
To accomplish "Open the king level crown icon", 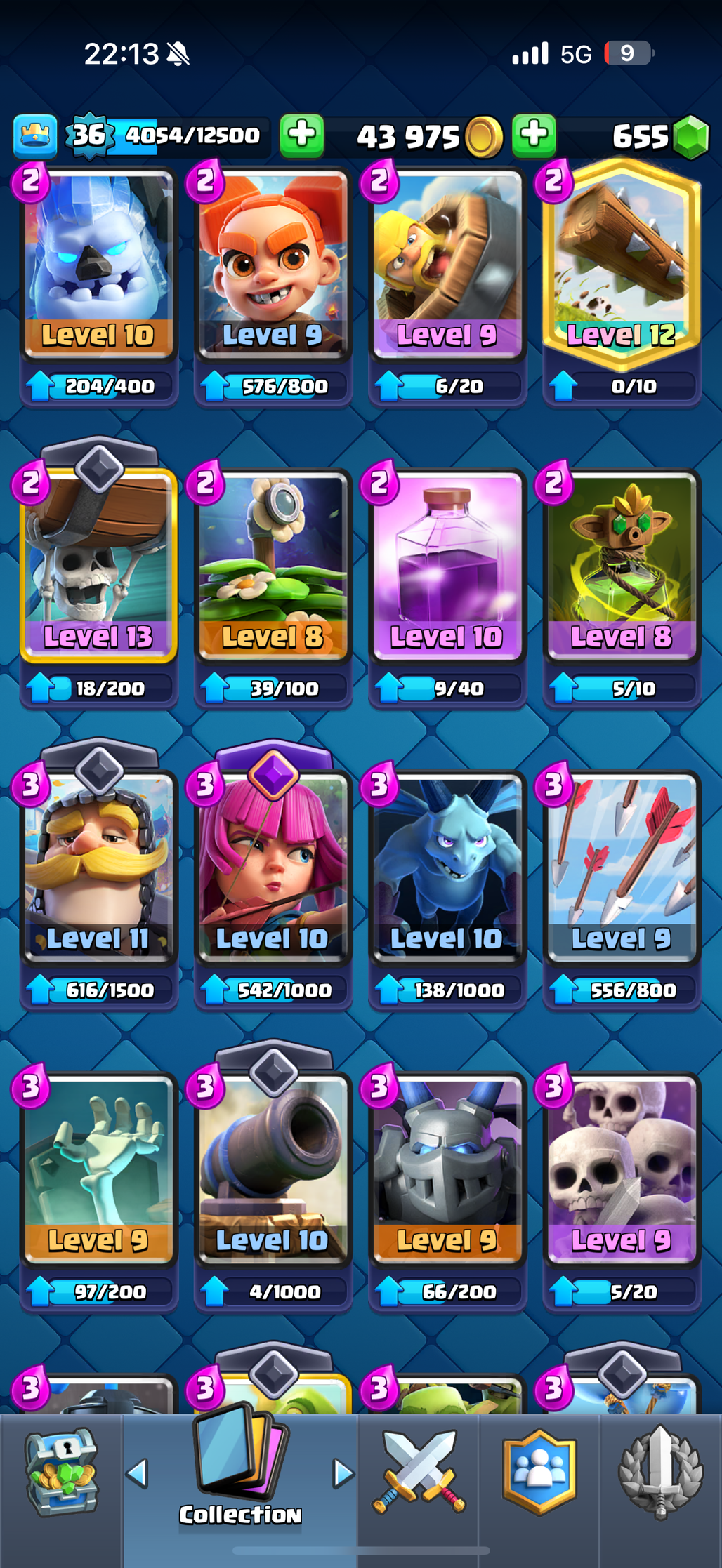I will tap(34, 135).
